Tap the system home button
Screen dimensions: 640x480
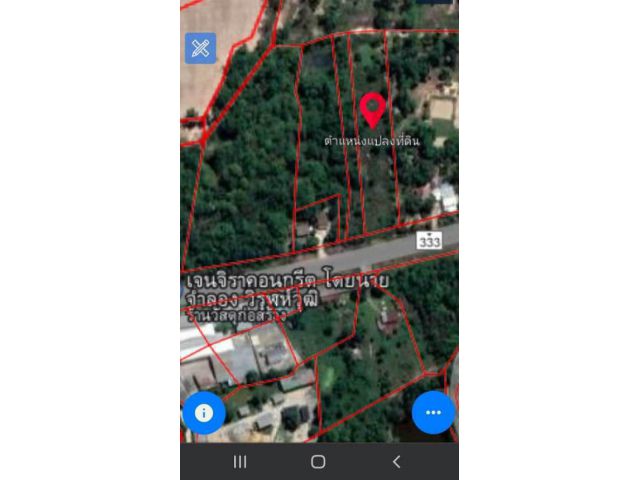point(318,461)
